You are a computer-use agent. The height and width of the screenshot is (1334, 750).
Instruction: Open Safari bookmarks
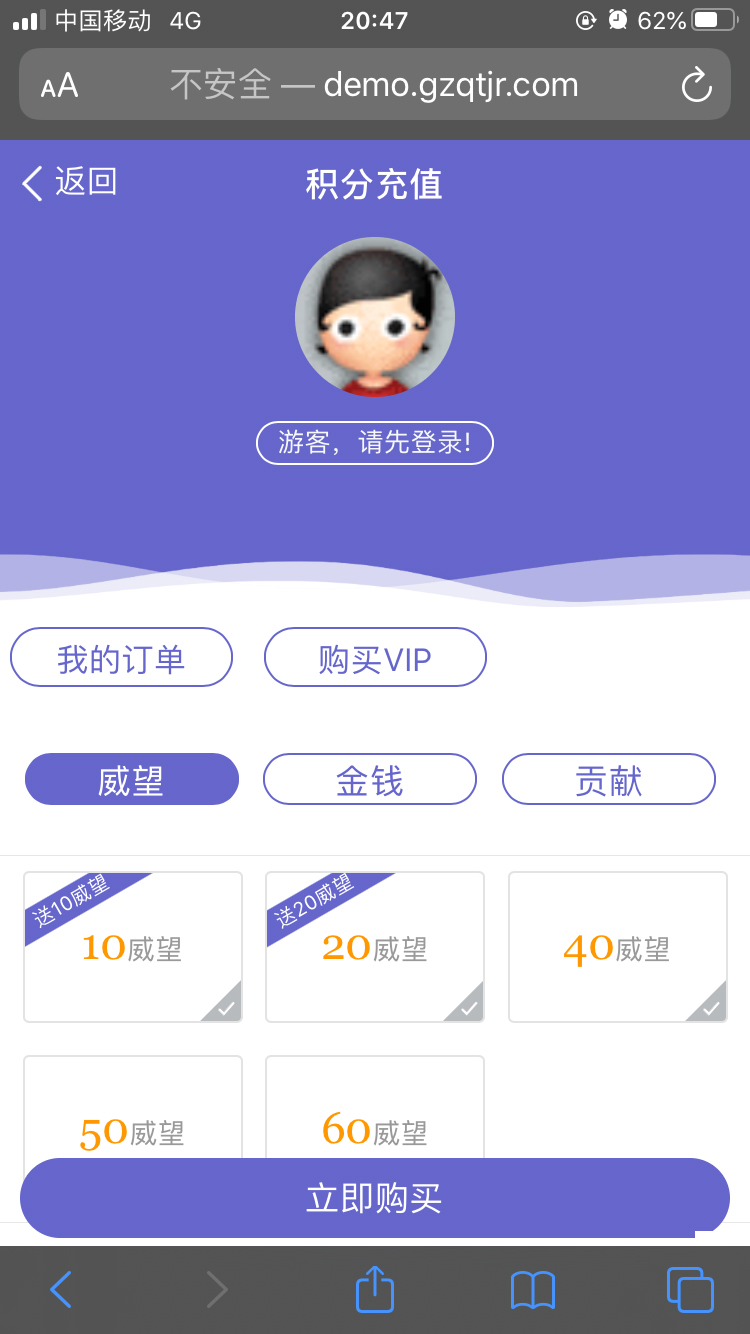[x=533, y=1290]
